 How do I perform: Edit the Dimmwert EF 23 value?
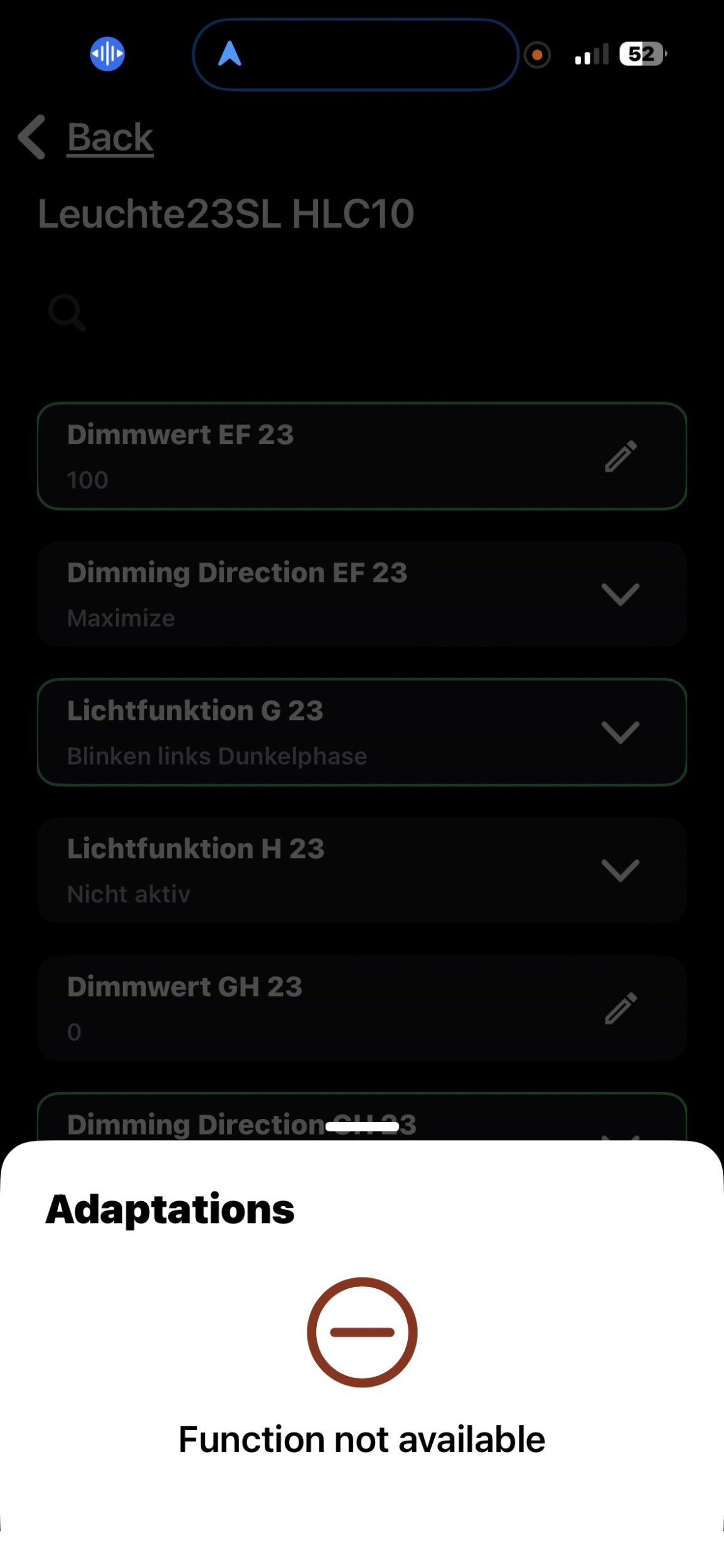coord(620,456)
